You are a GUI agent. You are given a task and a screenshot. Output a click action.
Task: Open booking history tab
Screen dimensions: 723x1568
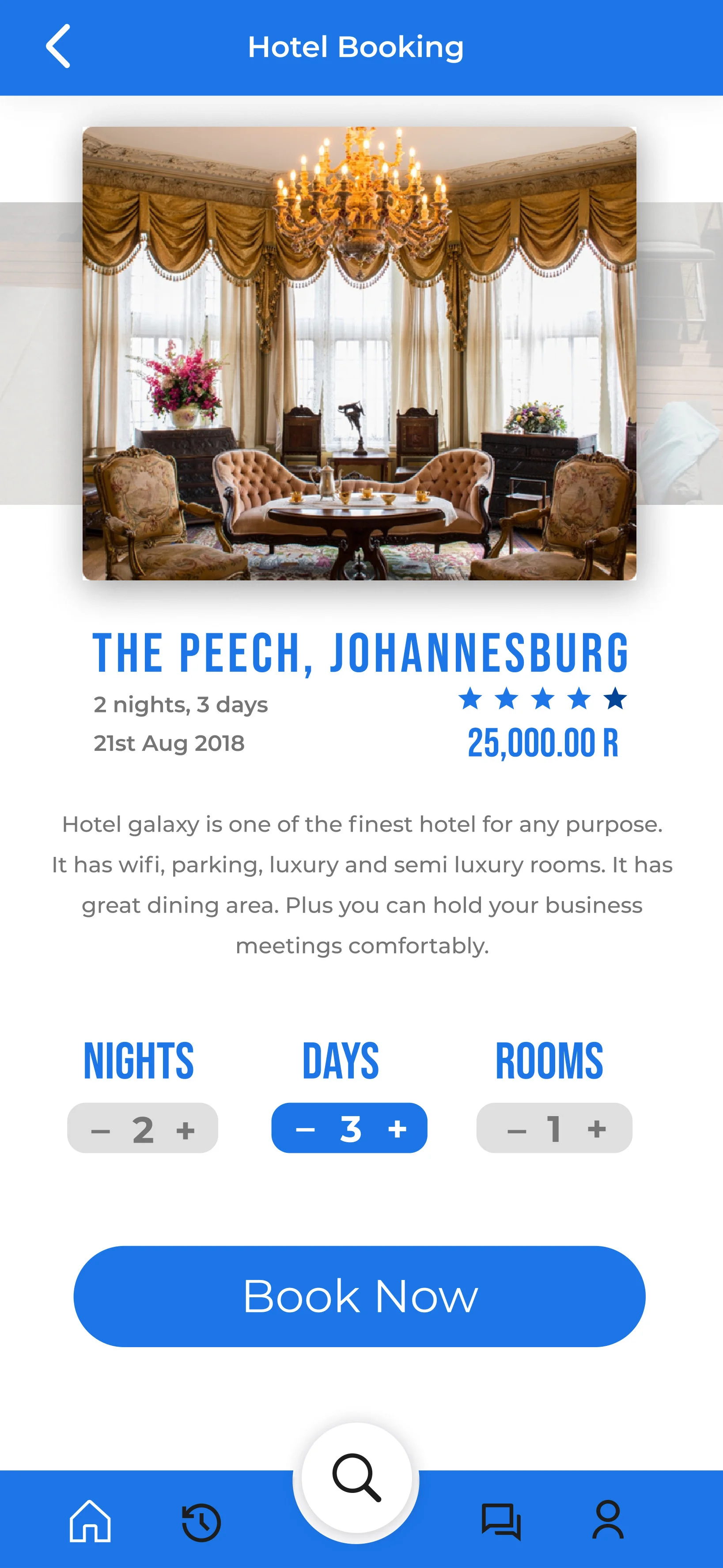coord(201,1523)
